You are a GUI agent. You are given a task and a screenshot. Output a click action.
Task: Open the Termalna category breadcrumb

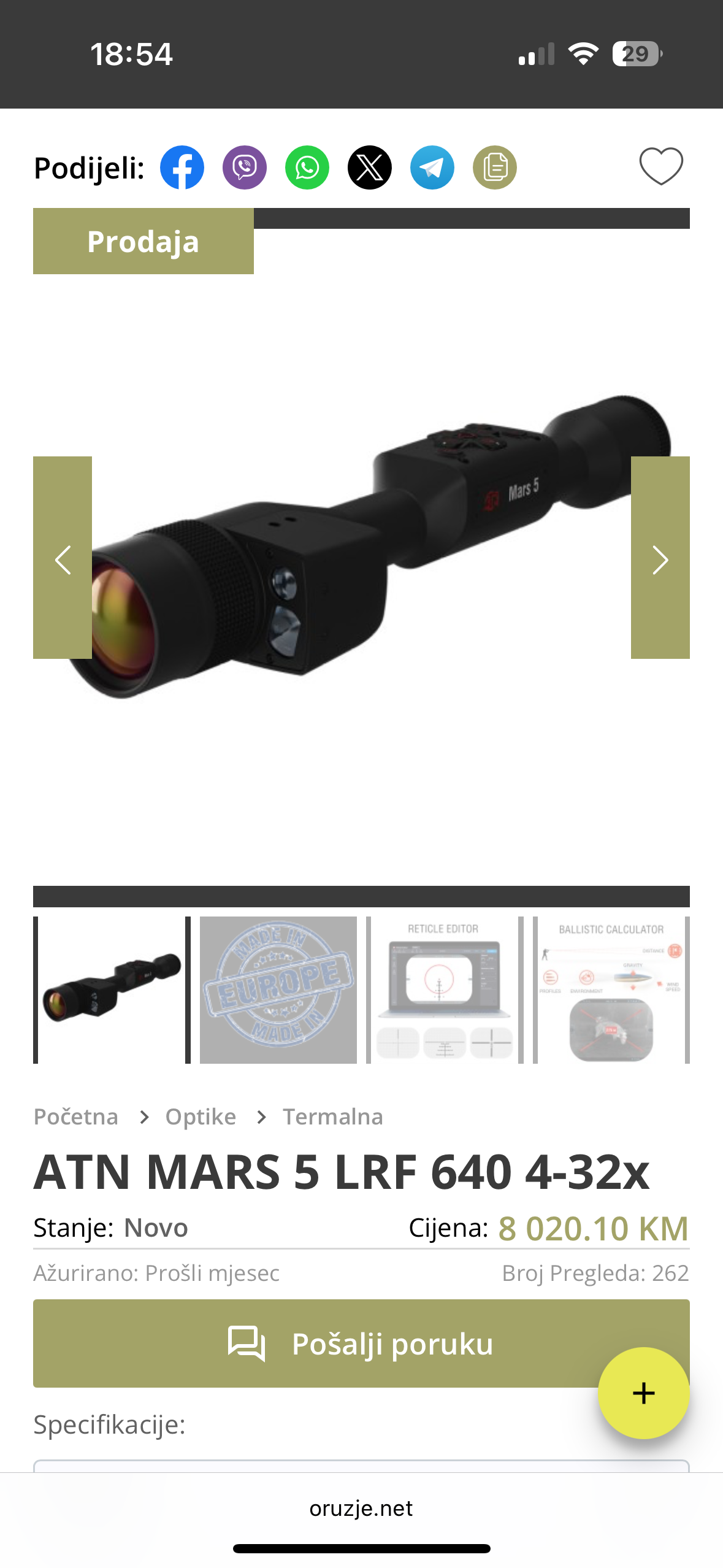click(x=333, y=1117)
